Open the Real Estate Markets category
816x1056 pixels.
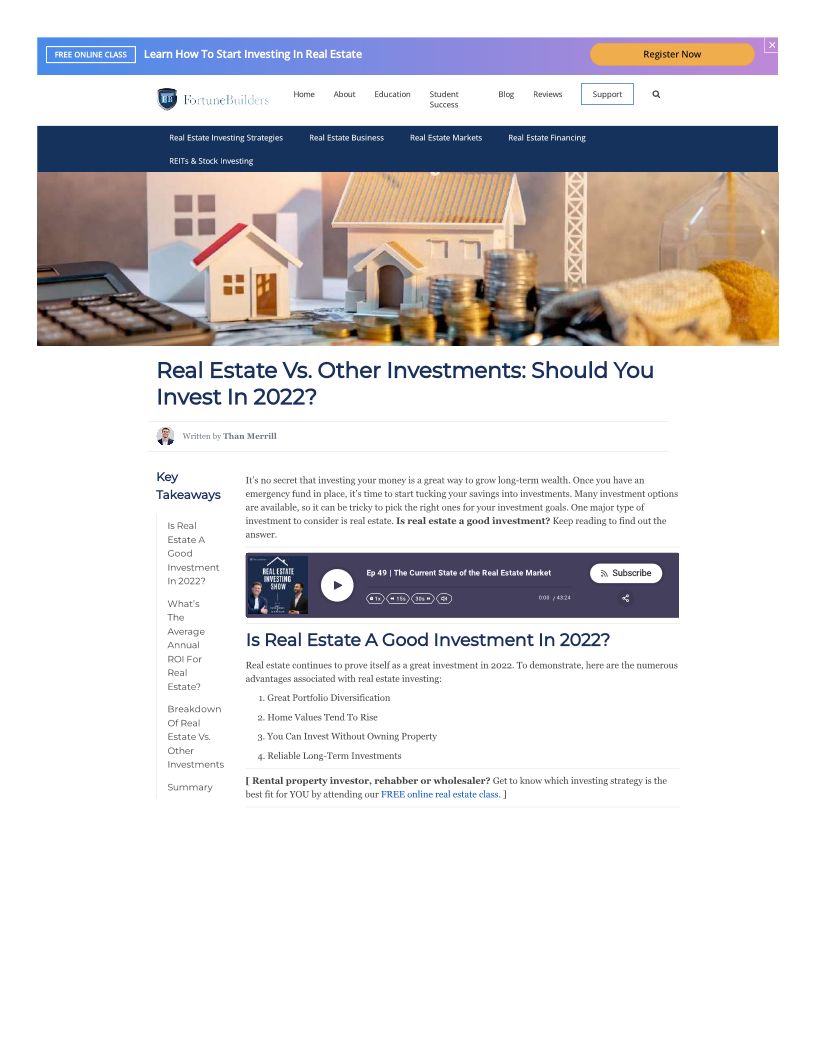[x=446, y=137]
